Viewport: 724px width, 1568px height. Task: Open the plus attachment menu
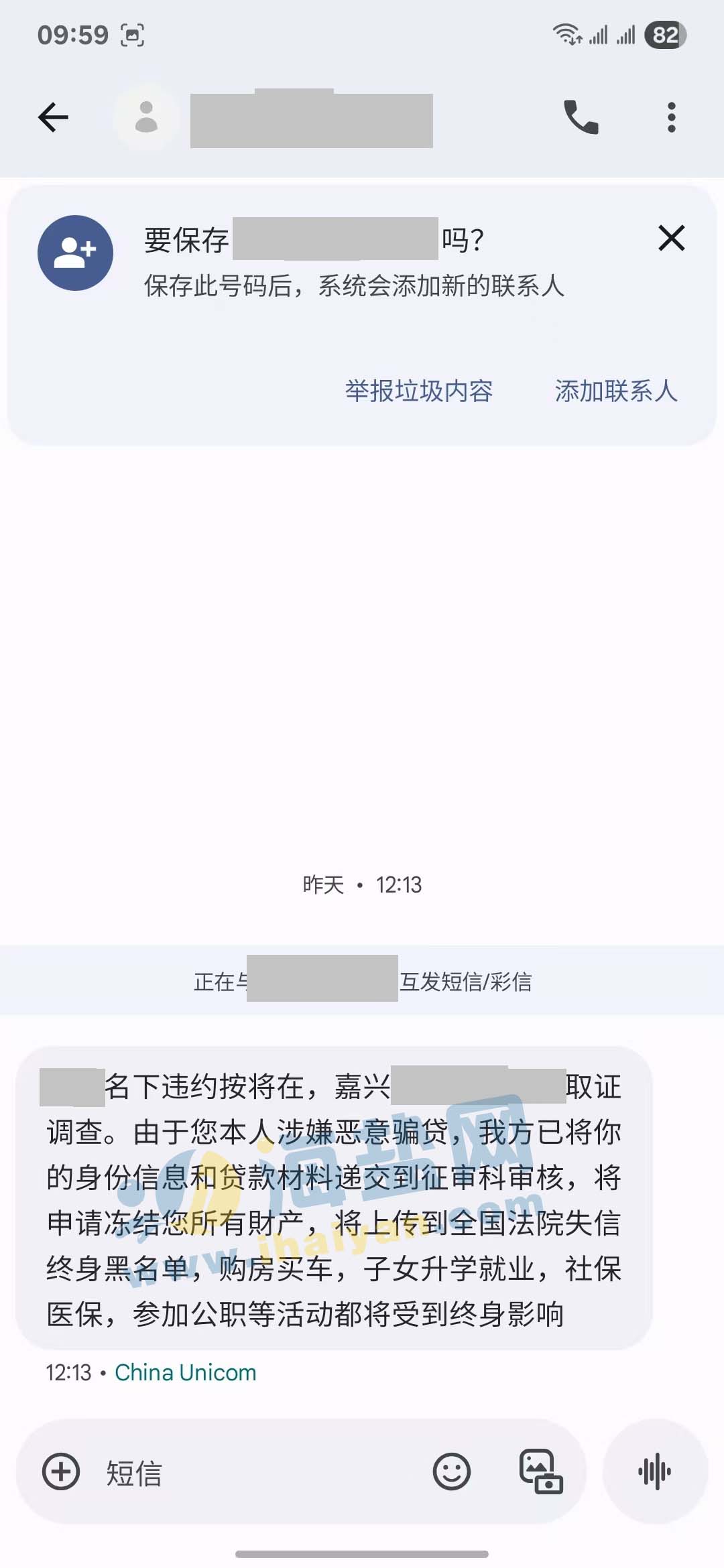coord(61,1473)
